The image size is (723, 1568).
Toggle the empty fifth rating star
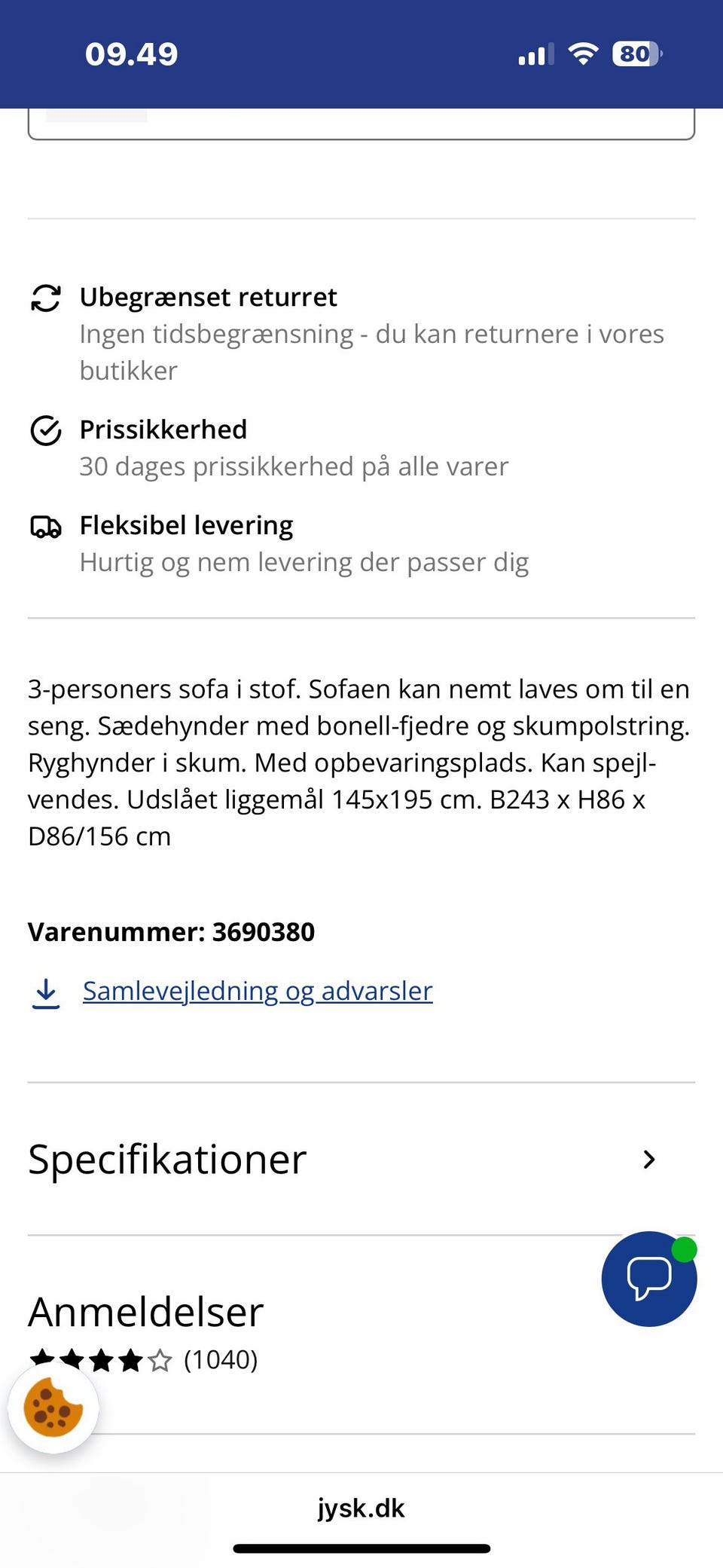point(160,1359)
